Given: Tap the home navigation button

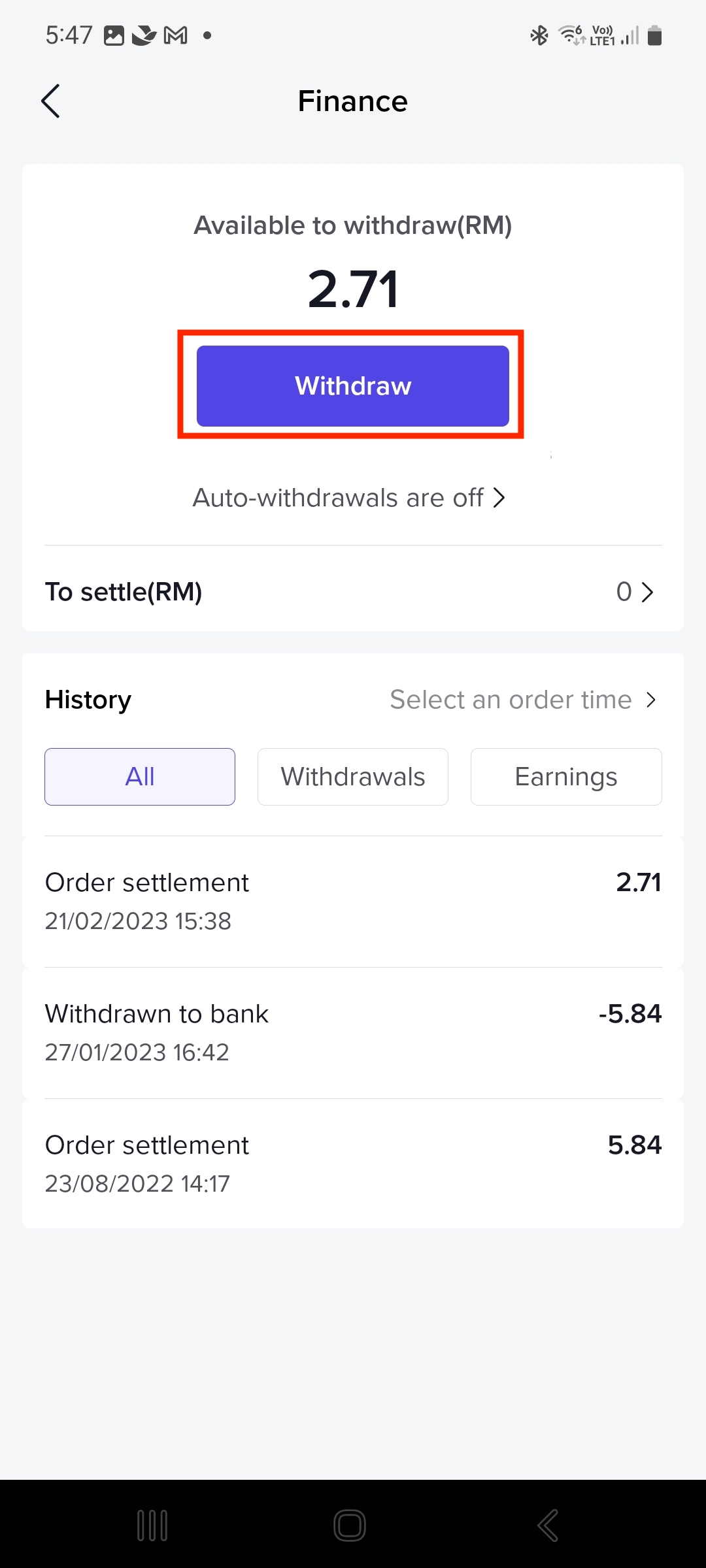Looking at the screenshot, I should point(352,1527).
